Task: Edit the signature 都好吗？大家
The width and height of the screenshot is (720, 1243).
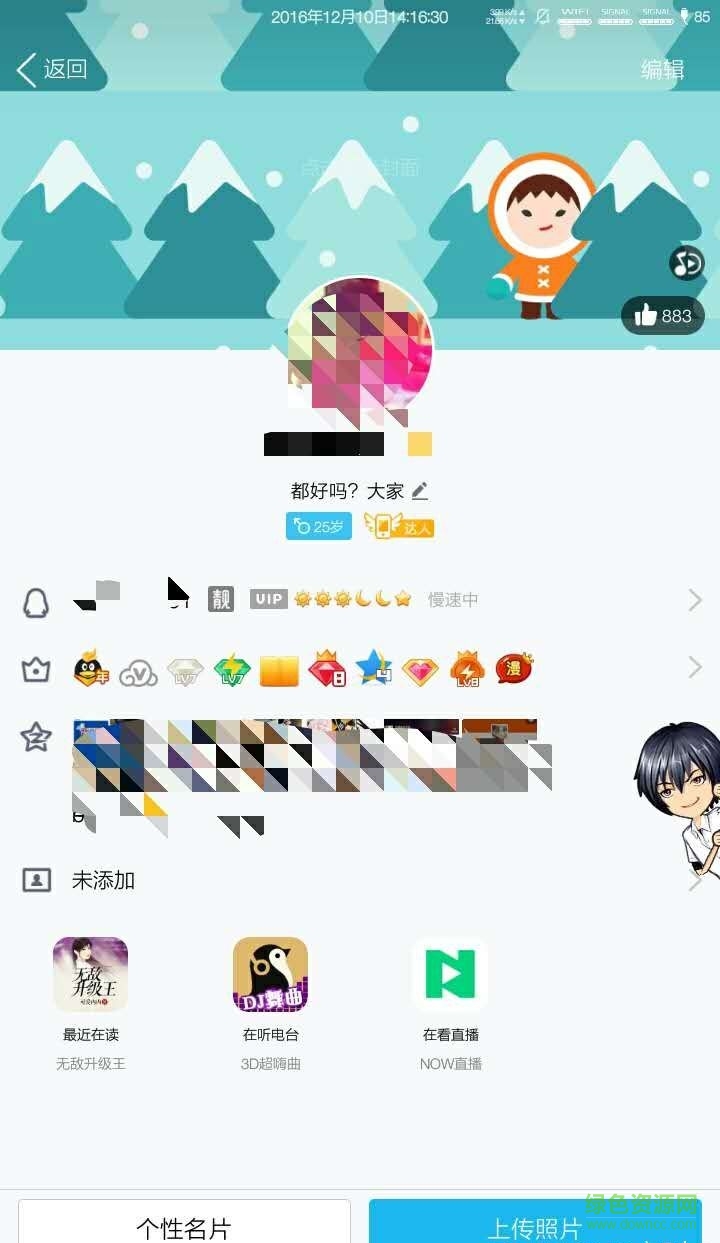Action: [x=420, y=491]
